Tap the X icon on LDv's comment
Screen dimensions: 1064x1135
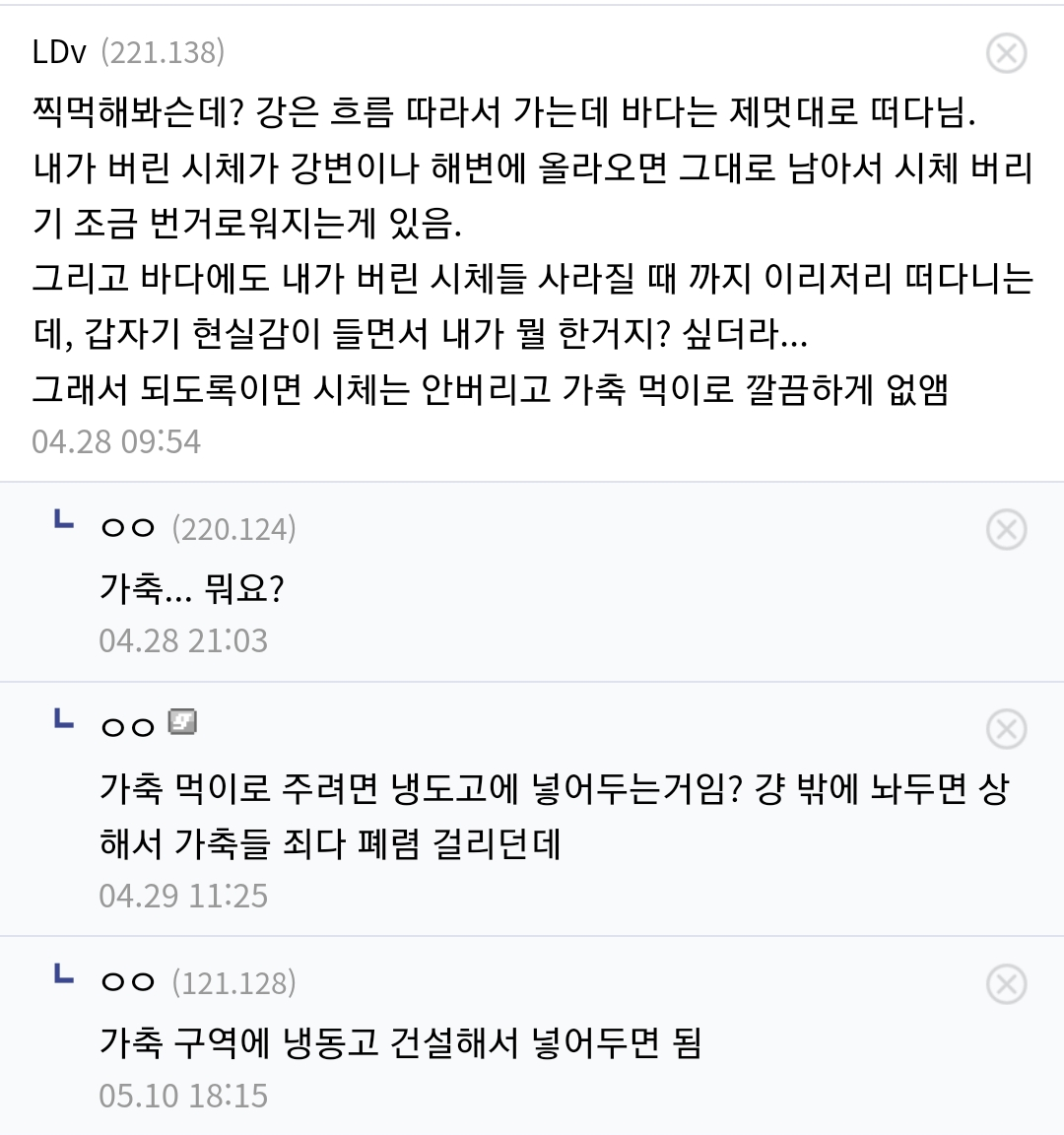click(x=1006, y=53)
